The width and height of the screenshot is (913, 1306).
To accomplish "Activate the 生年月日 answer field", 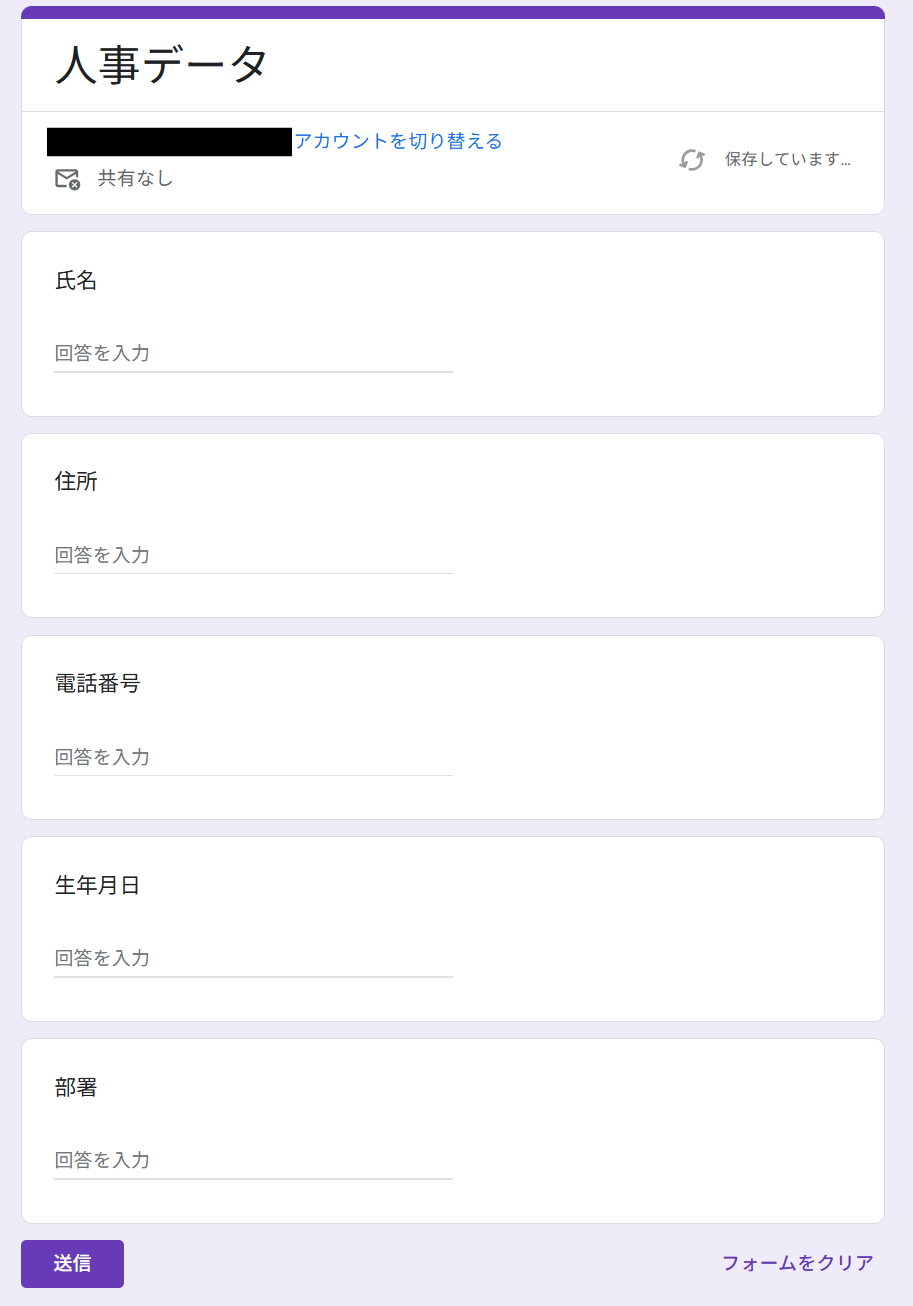I will coord(253,958).
